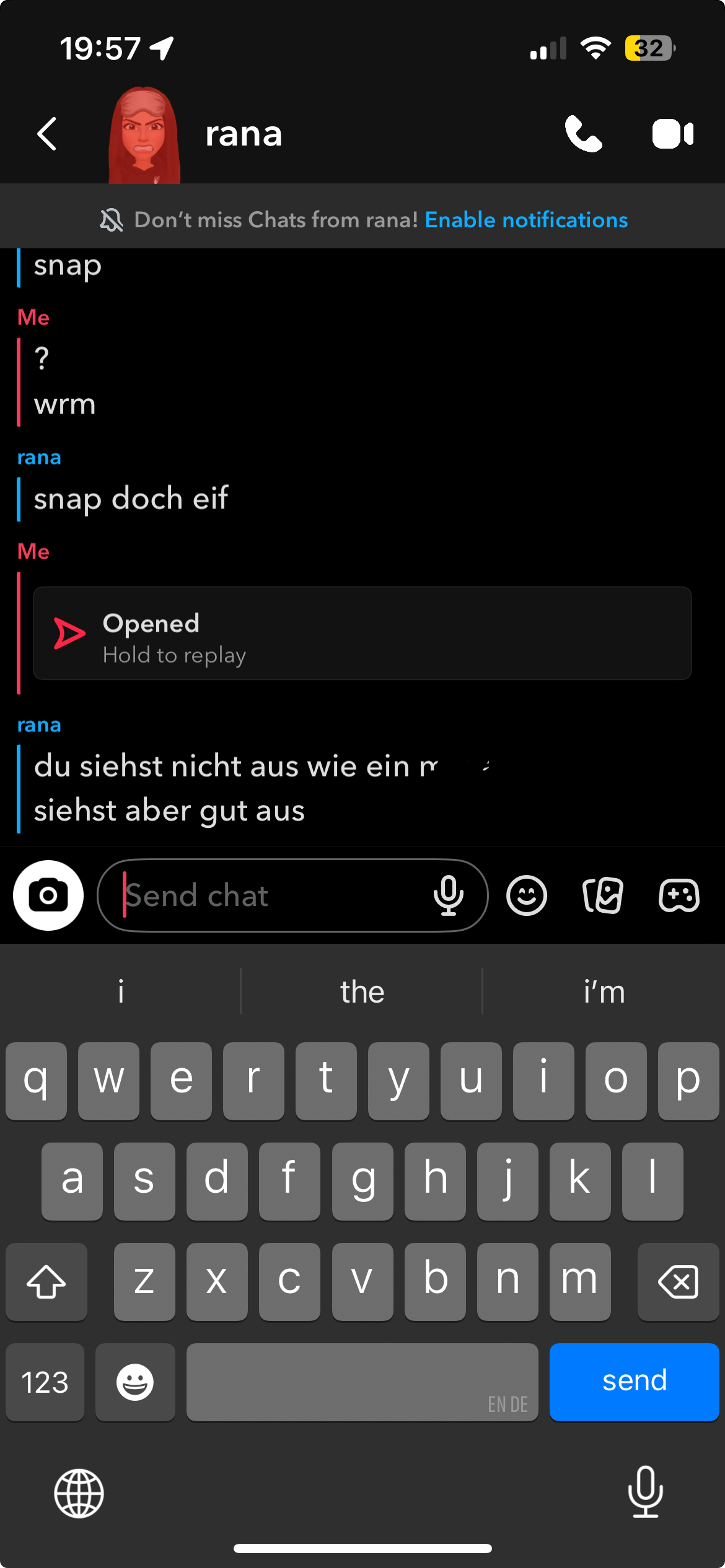Open the emoji and sticker picker
This screenshot has width=725, height=1568.
tap(527, 895)
